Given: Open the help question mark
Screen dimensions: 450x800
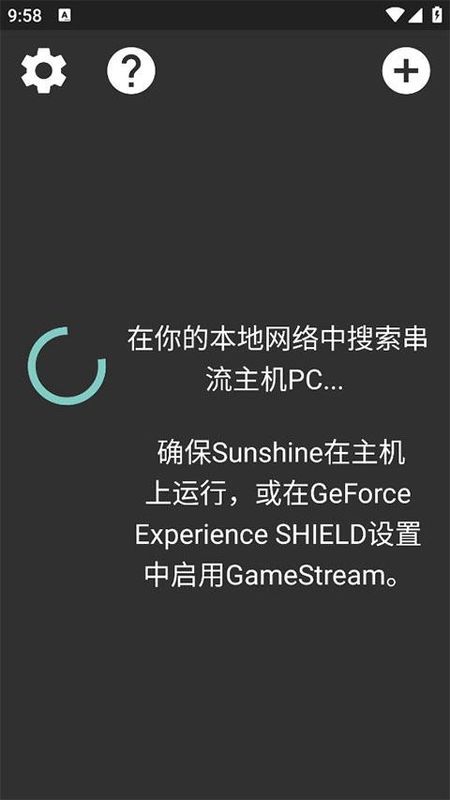Looking at the screenshot, I should [131, 70].
